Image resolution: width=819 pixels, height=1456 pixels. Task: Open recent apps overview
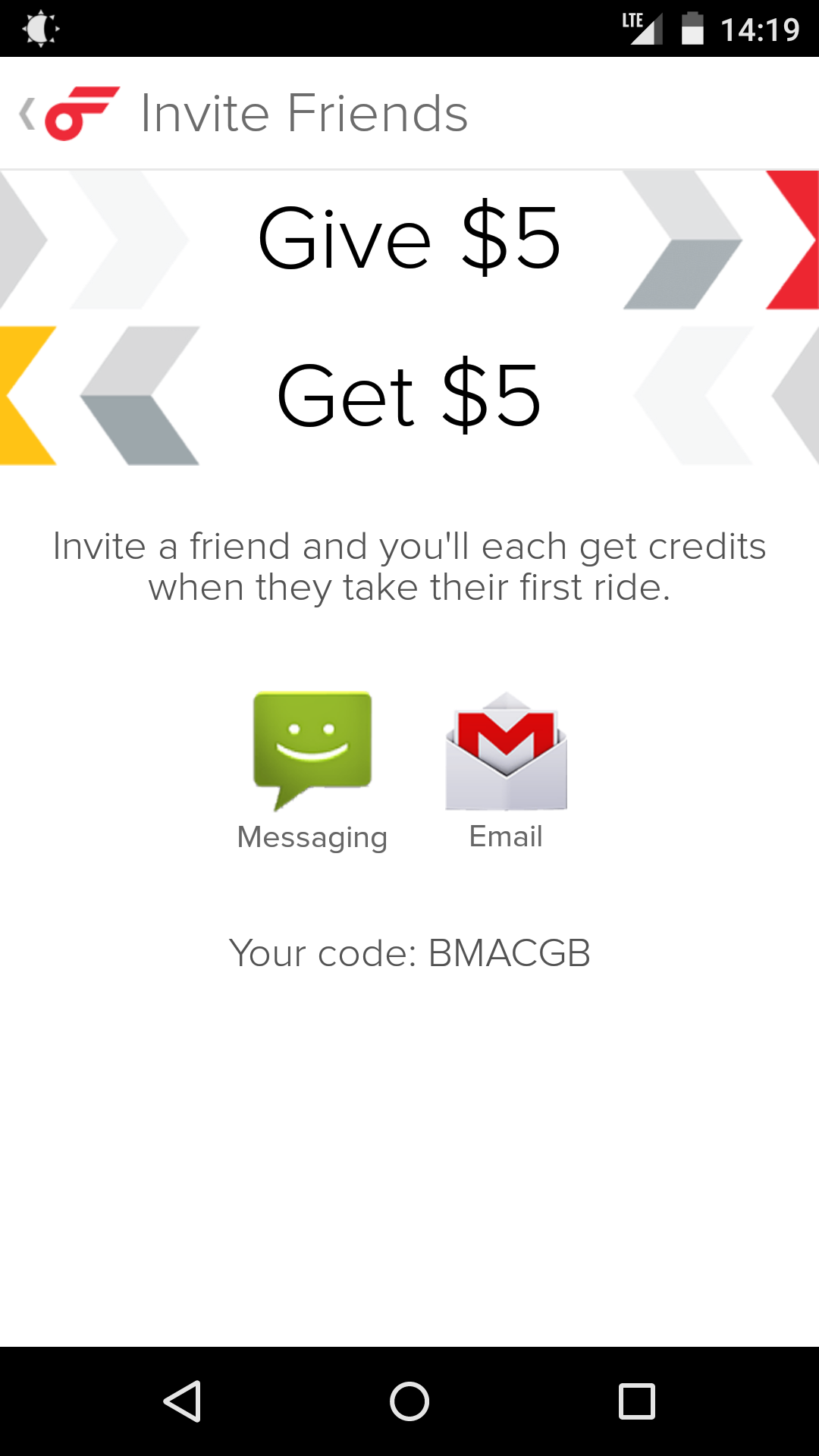tap(636, 1401)
